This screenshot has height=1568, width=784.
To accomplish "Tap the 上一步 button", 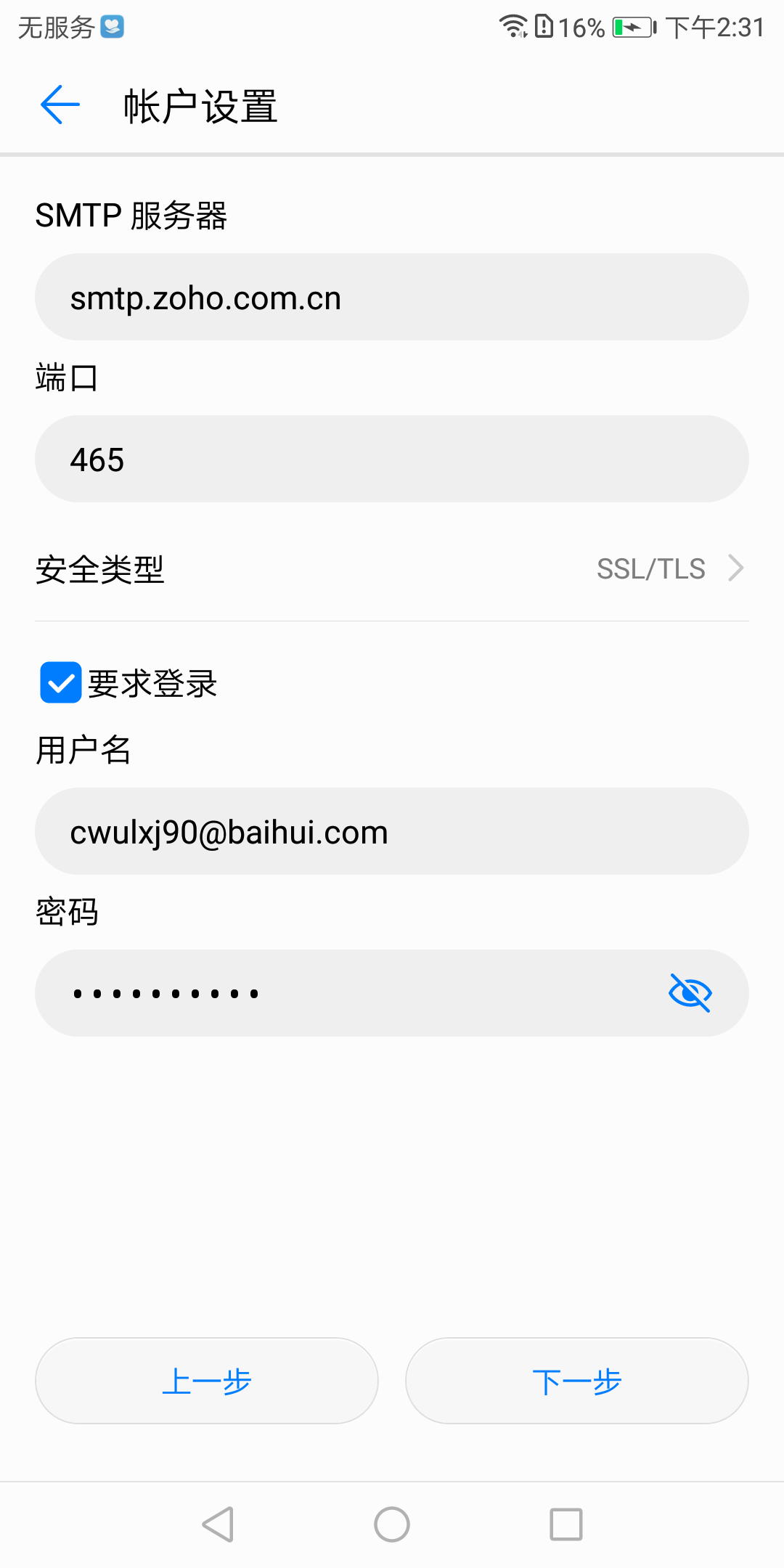I will (207, 1381).
